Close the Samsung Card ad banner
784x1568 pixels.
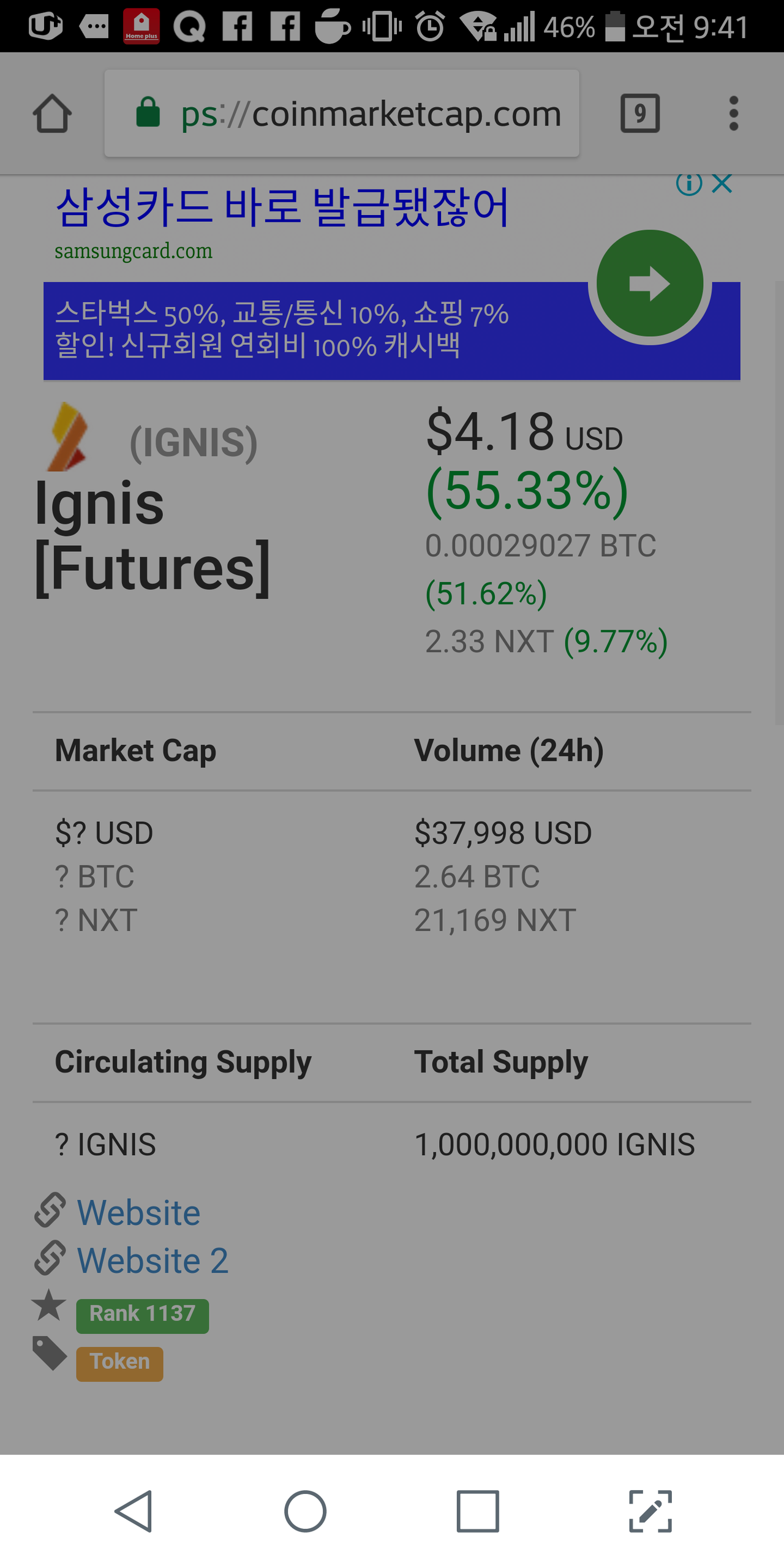pyautogui.click(x=723, y=183)
